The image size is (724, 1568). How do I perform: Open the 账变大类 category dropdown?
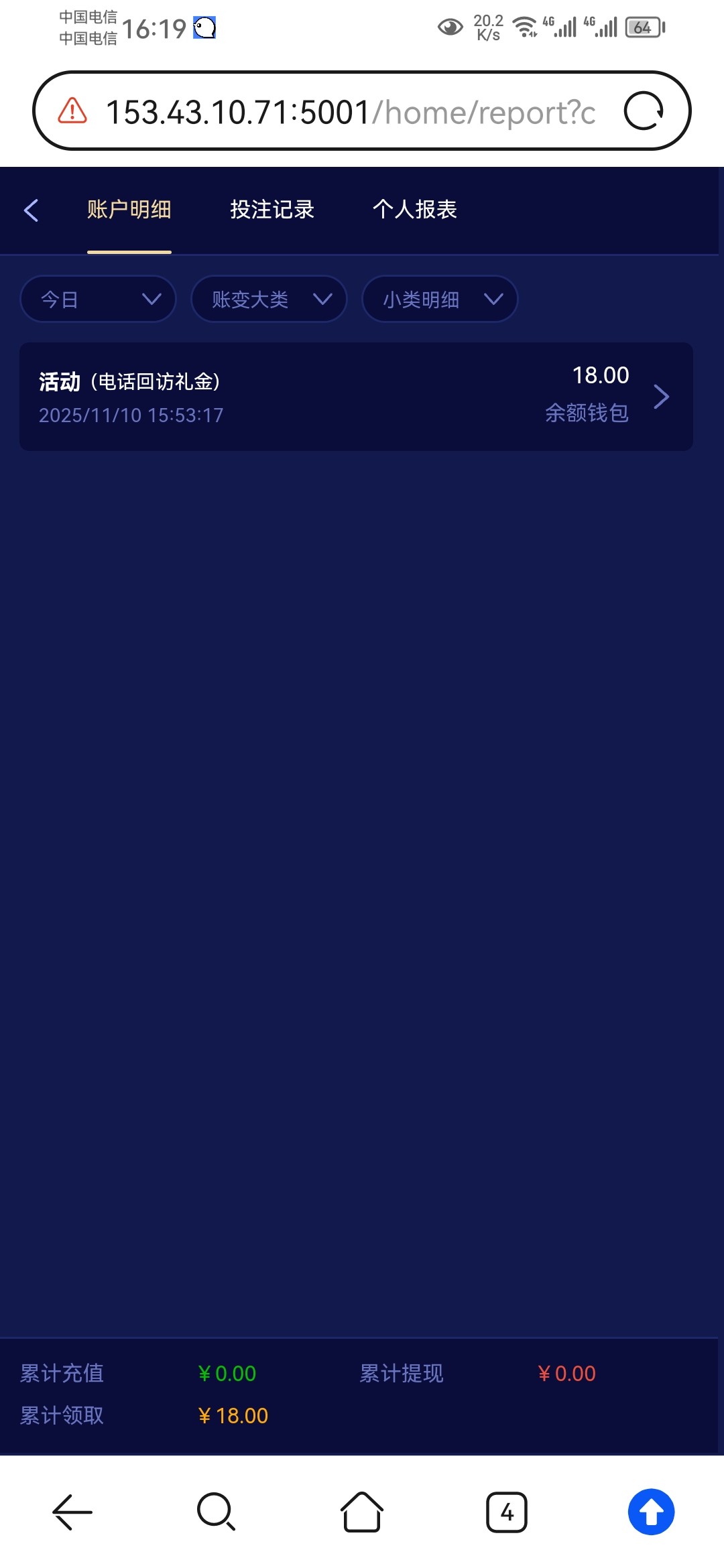pyautogui.click(x=269, y=299)
